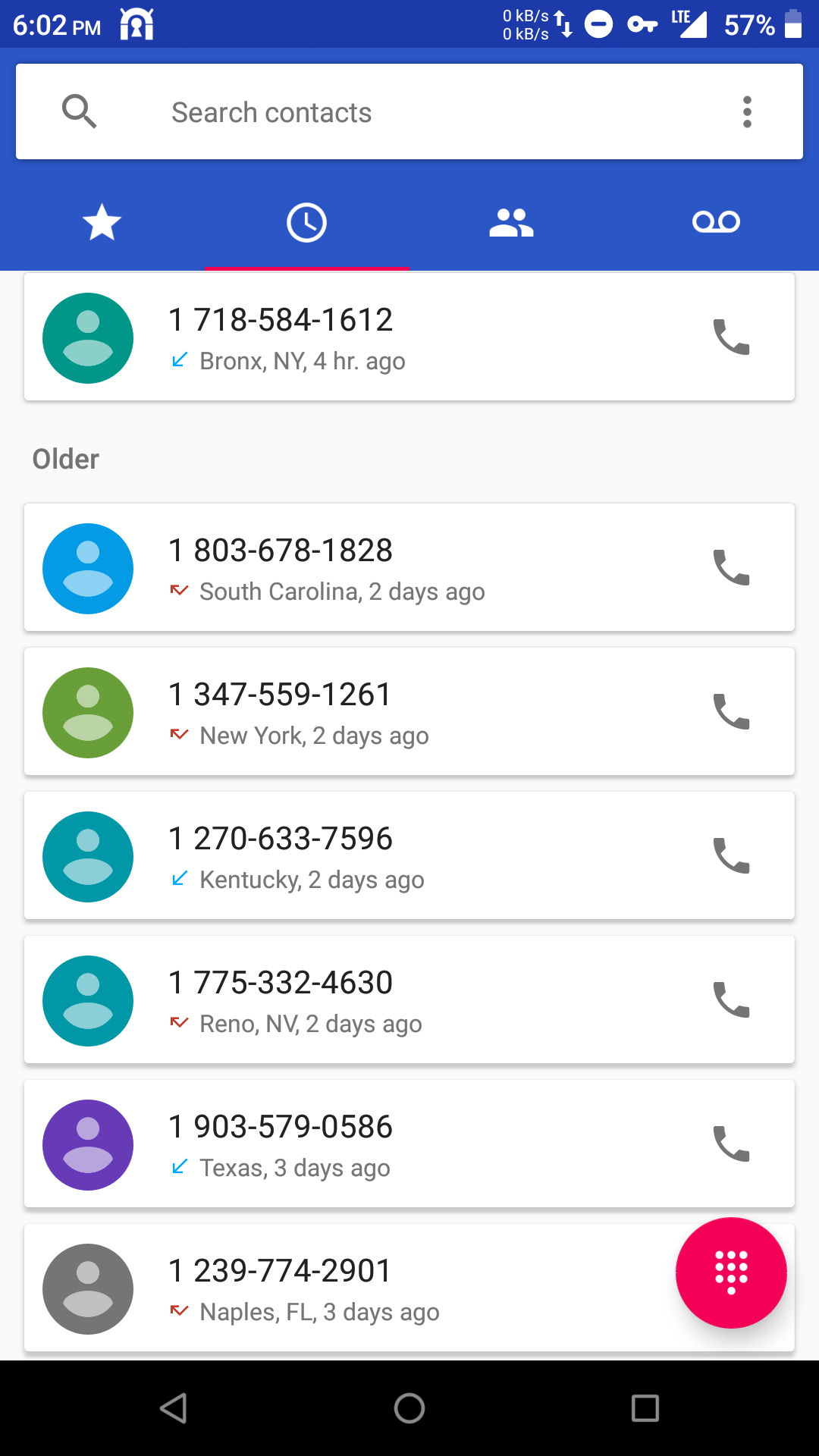Go back using the navigation bar
819x1456 pixels.
[174, 1408]
